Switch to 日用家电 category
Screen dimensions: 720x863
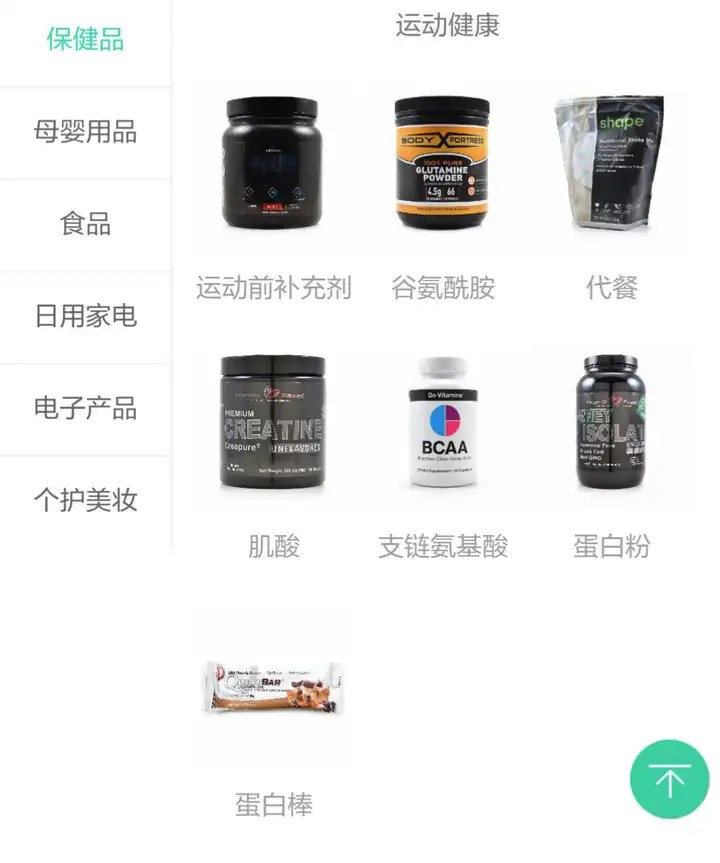(x=85, y=316)
